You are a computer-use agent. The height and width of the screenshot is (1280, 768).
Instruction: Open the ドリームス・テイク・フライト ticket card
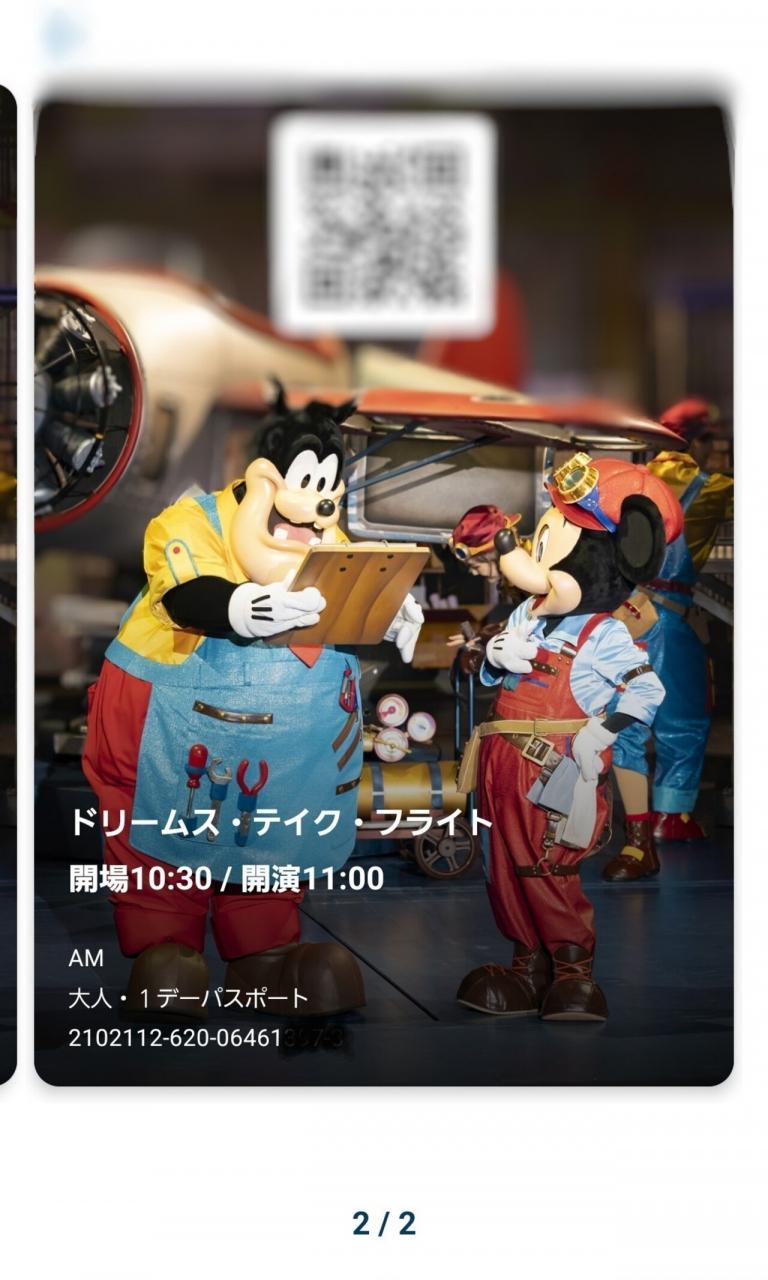coord(384,594)
